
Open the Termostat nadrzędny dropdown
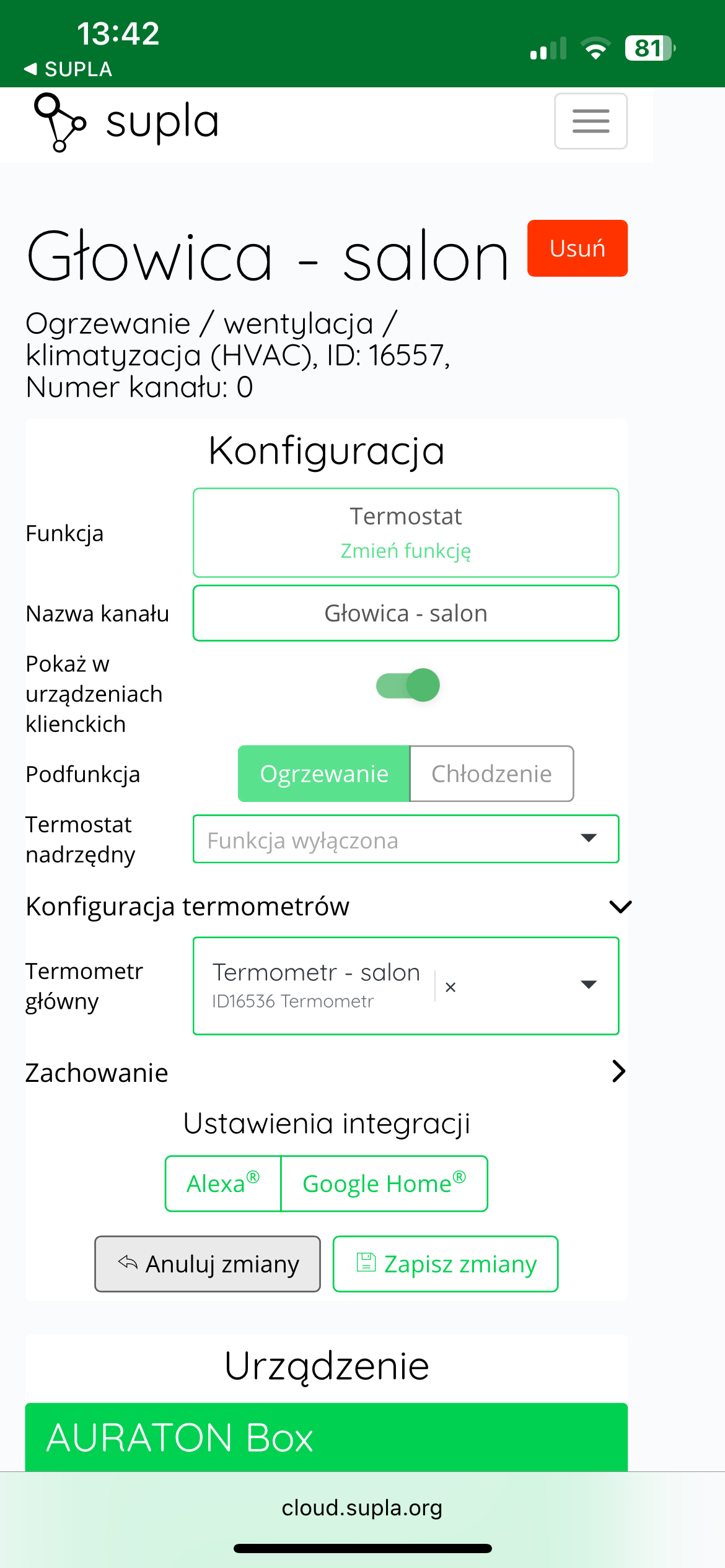point(406,839)
